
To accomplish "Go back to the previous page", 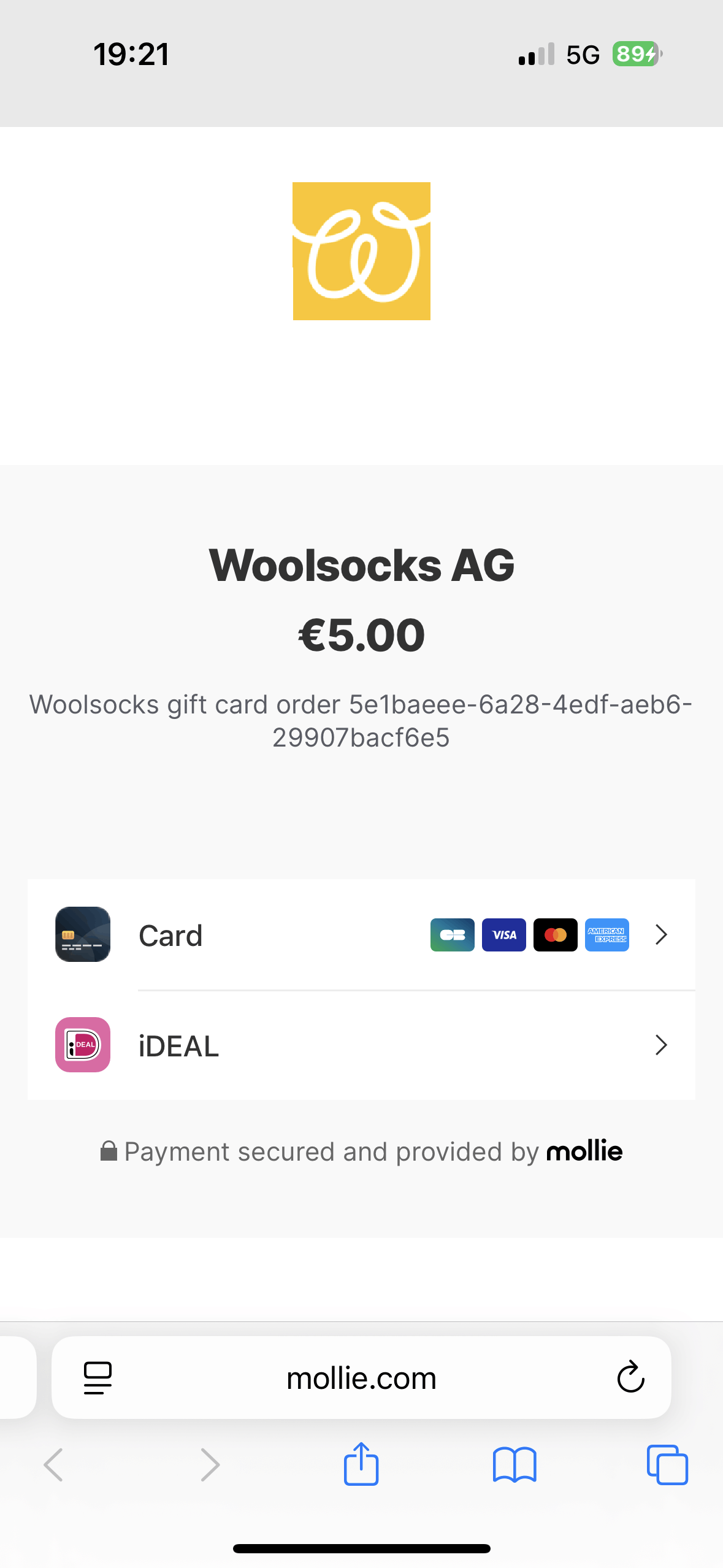I will (54, 1465).
